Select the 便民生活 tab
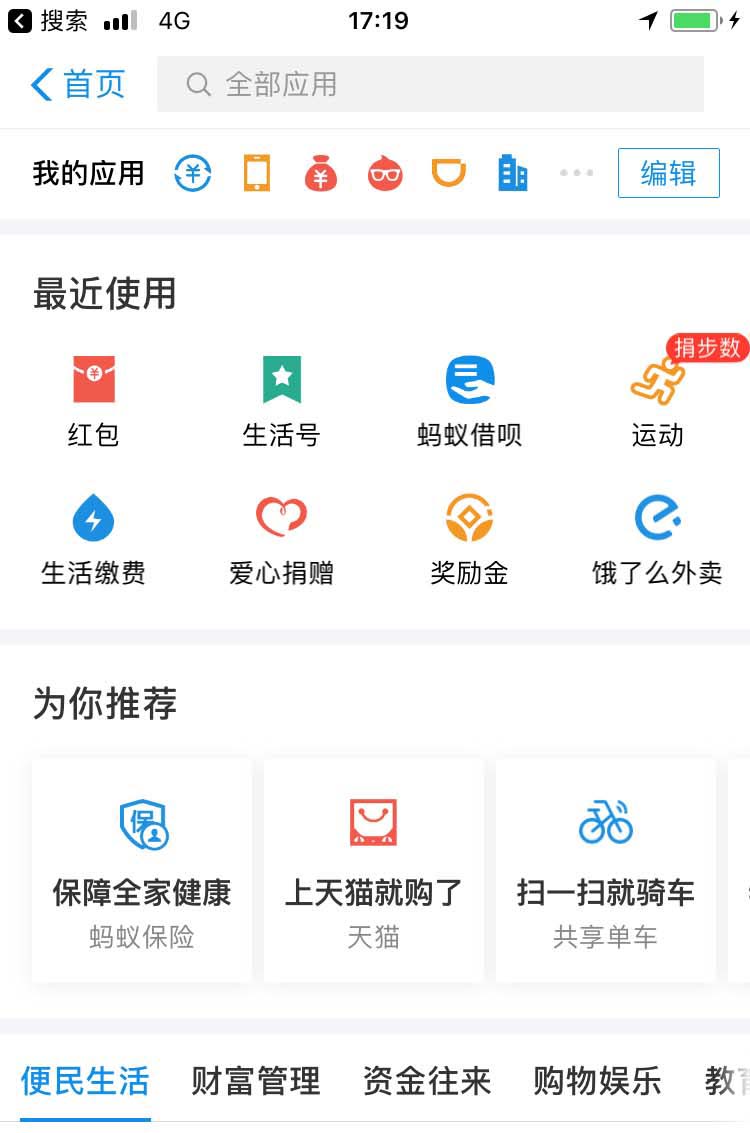 [85, 1081]
